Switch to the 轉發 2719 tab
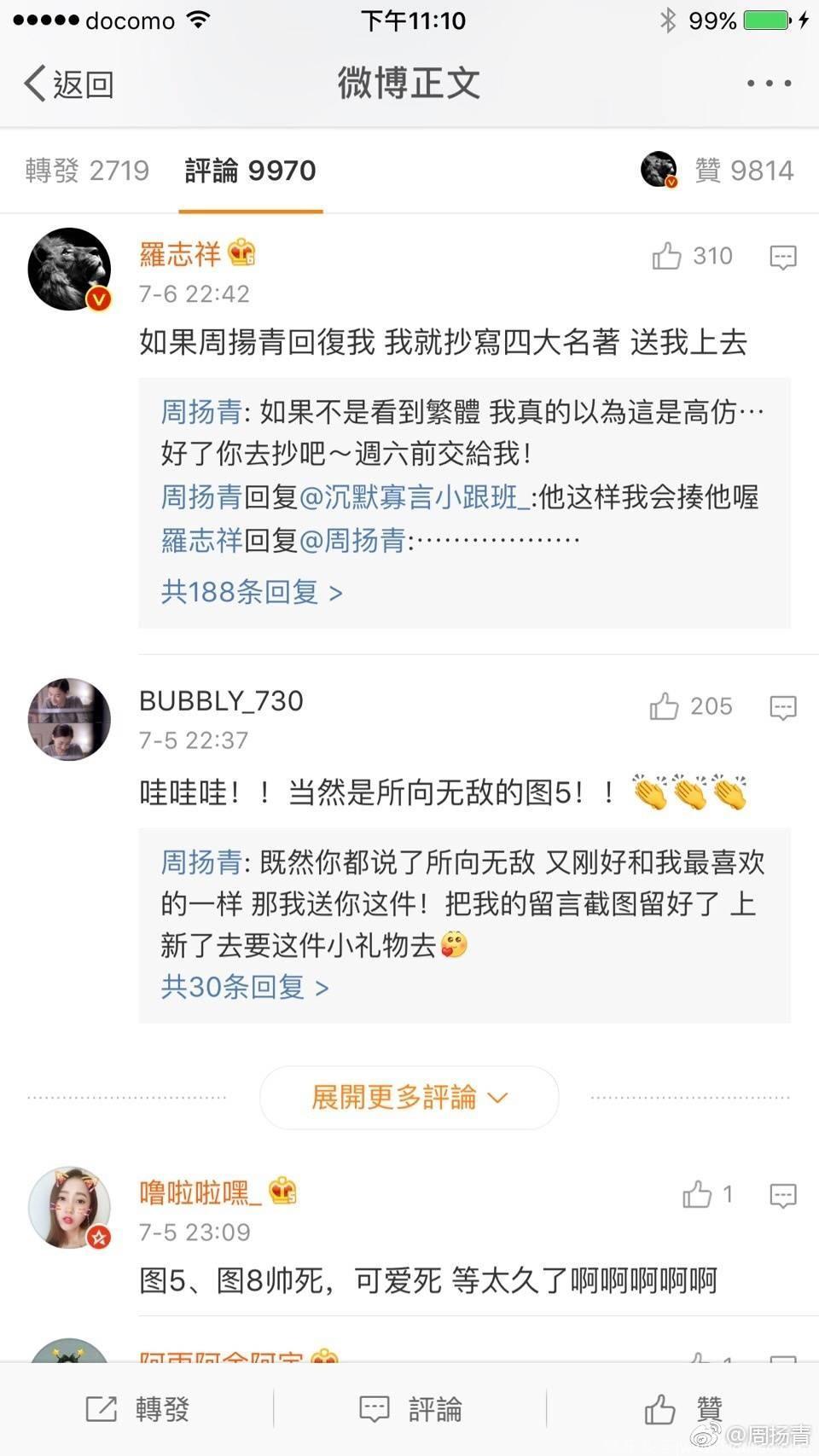This screenshot has height=1456, width=819. pos(87,171)
